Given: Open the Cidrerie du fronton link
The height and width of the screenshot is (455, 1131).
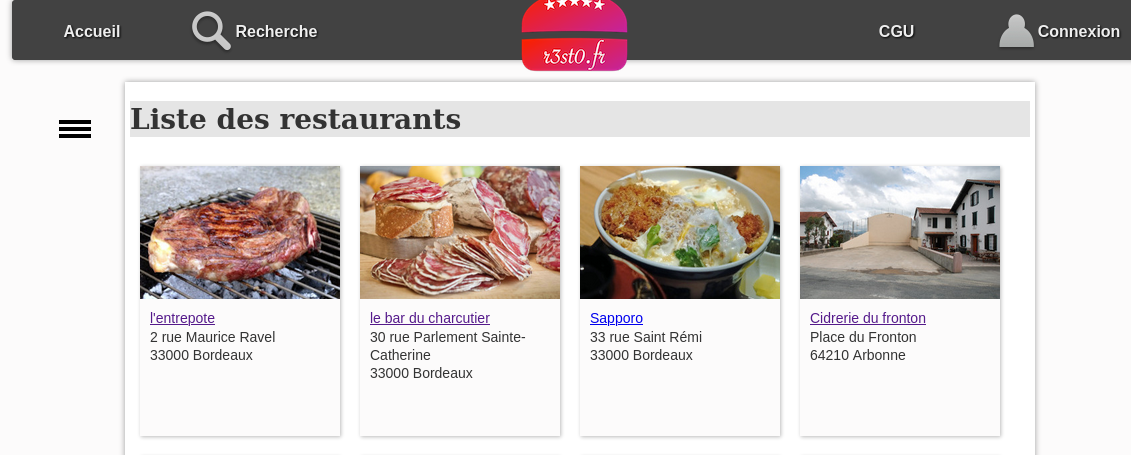Looking at the screenshot, I should [x=868, y=318].
